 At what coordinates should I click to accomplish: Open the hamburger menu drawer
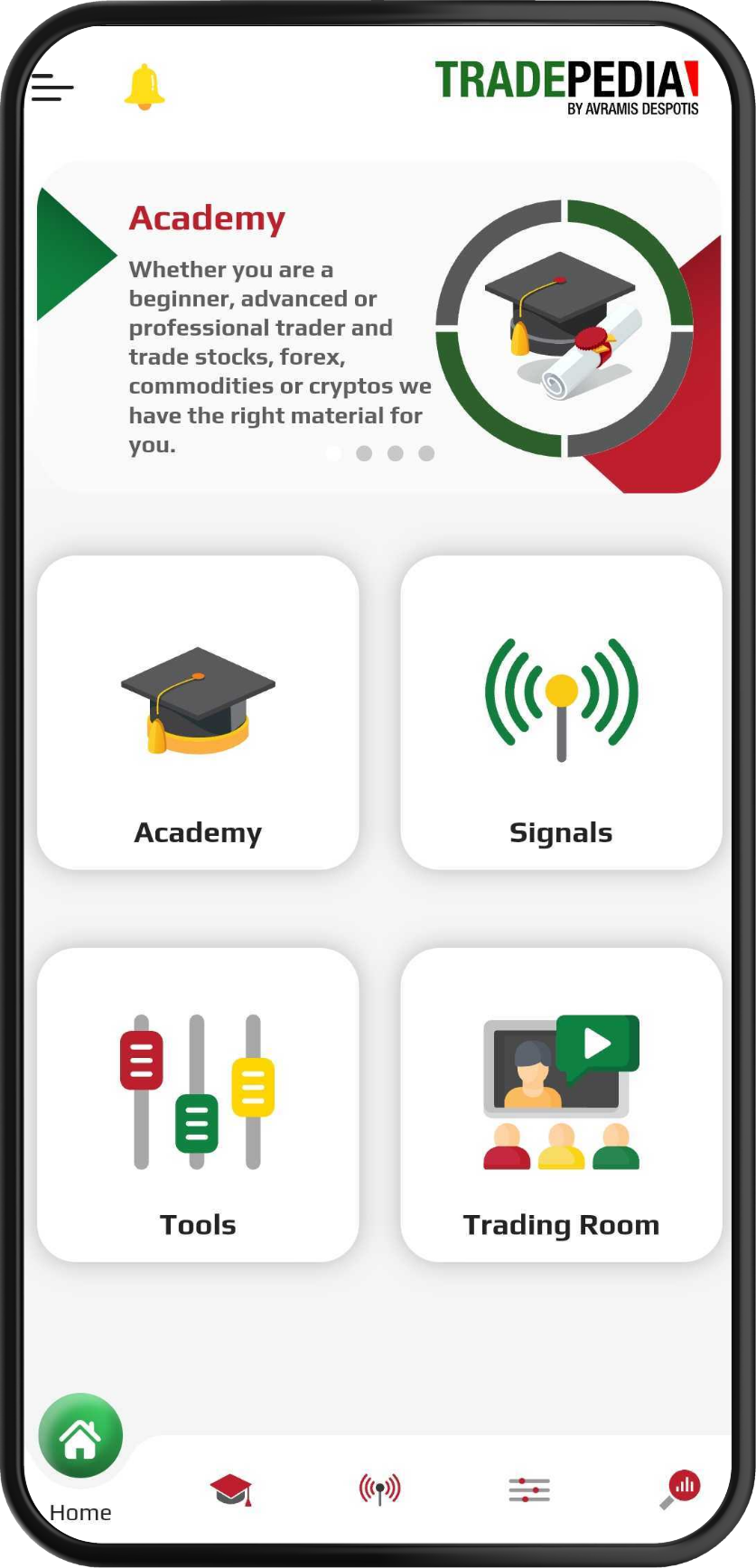click(51, 88)
